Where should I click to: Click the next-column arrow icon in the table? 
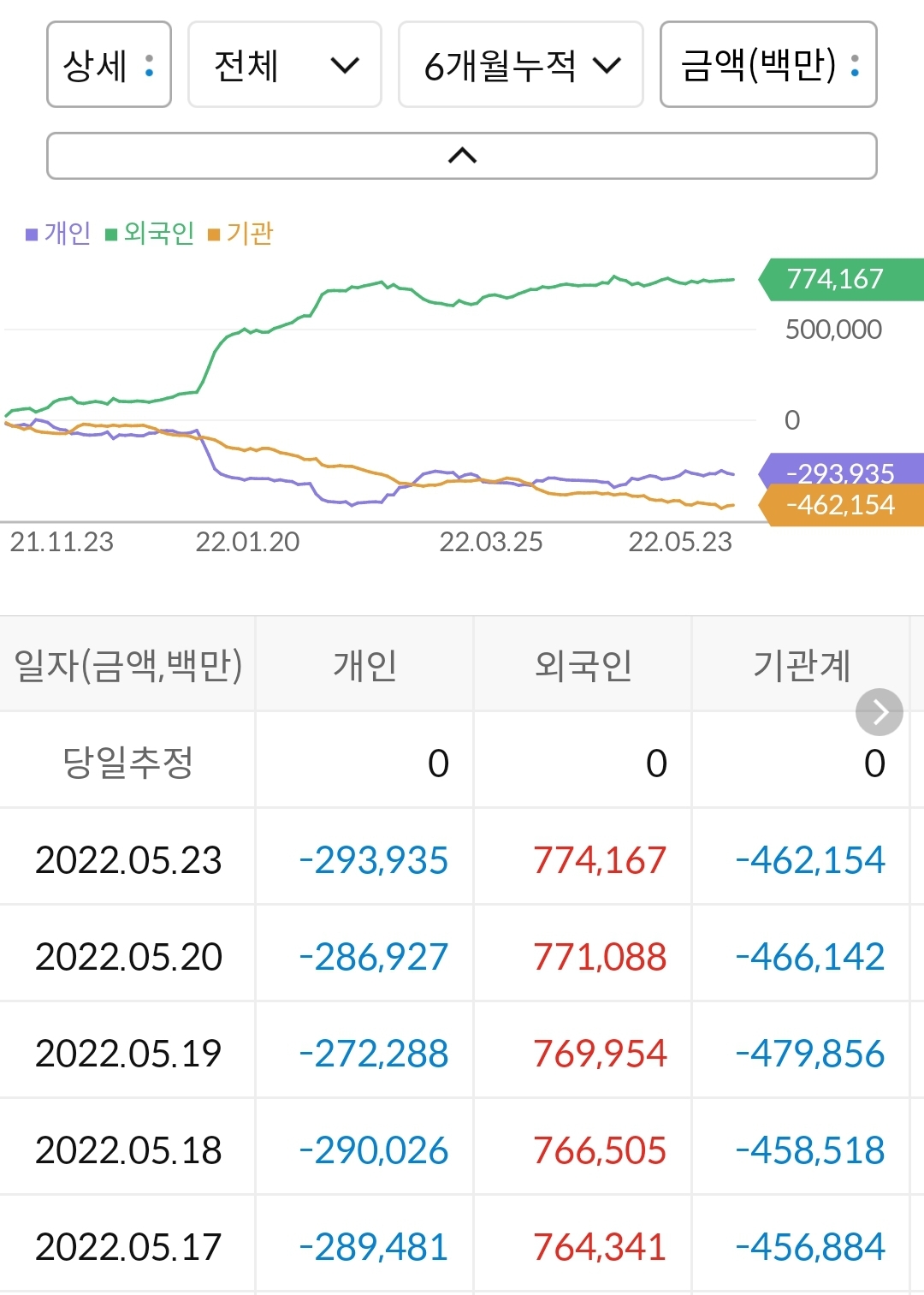(878, 710)
